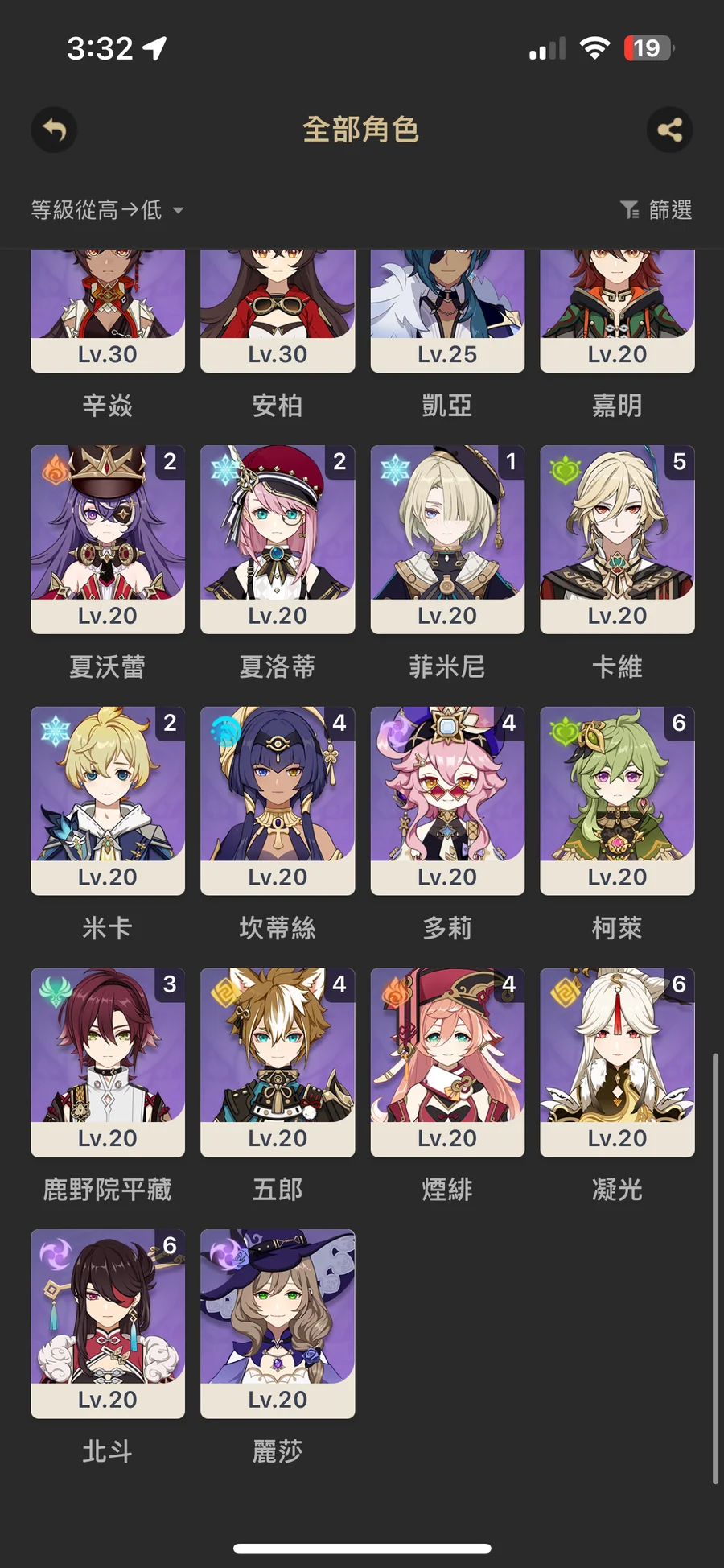724x1568 pixels.
Task: View 夏洛蒂 character details
Action: click(x=278, y=539)
